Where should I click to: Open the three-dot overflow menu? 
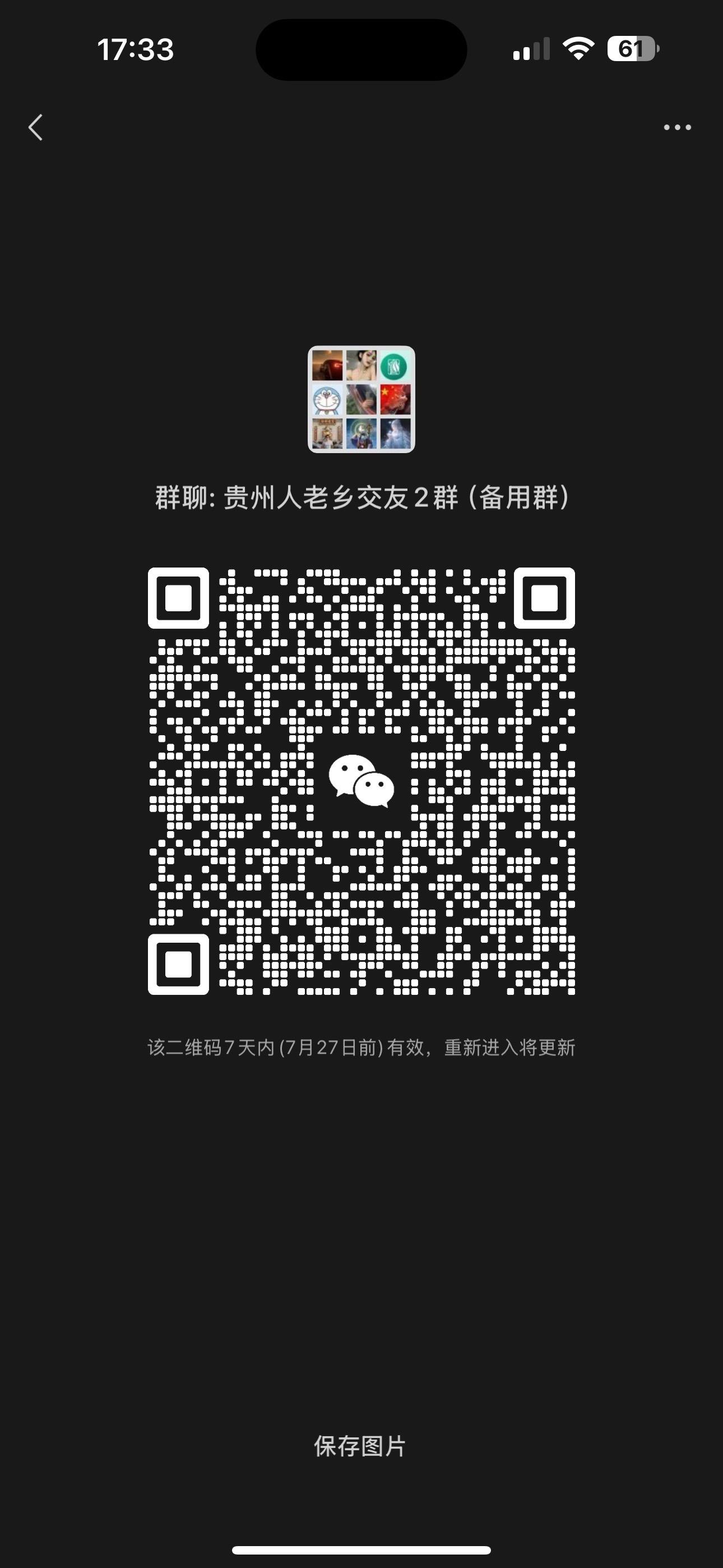[676, 127]
